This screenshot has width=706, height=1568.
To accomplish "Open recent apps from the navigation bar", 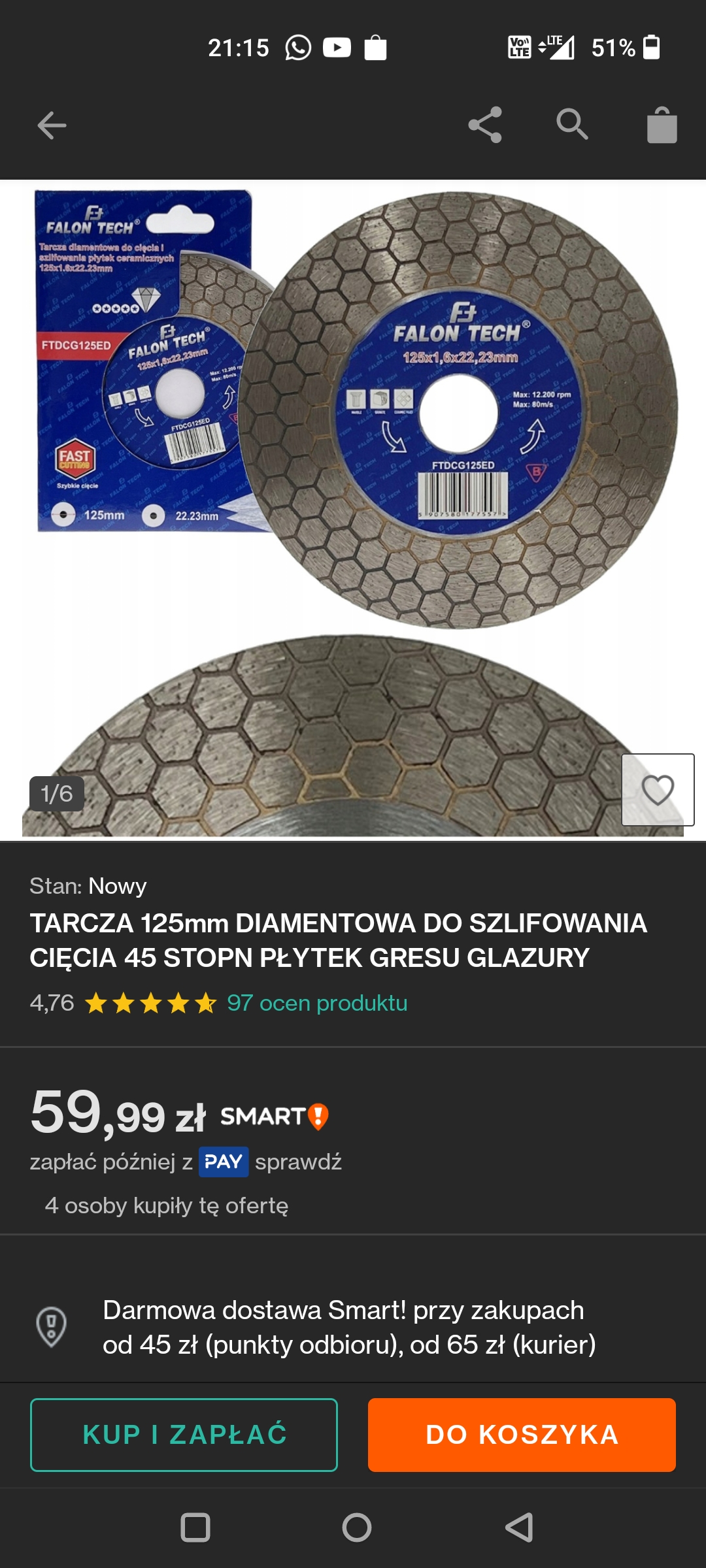I will coord(195,1527).
